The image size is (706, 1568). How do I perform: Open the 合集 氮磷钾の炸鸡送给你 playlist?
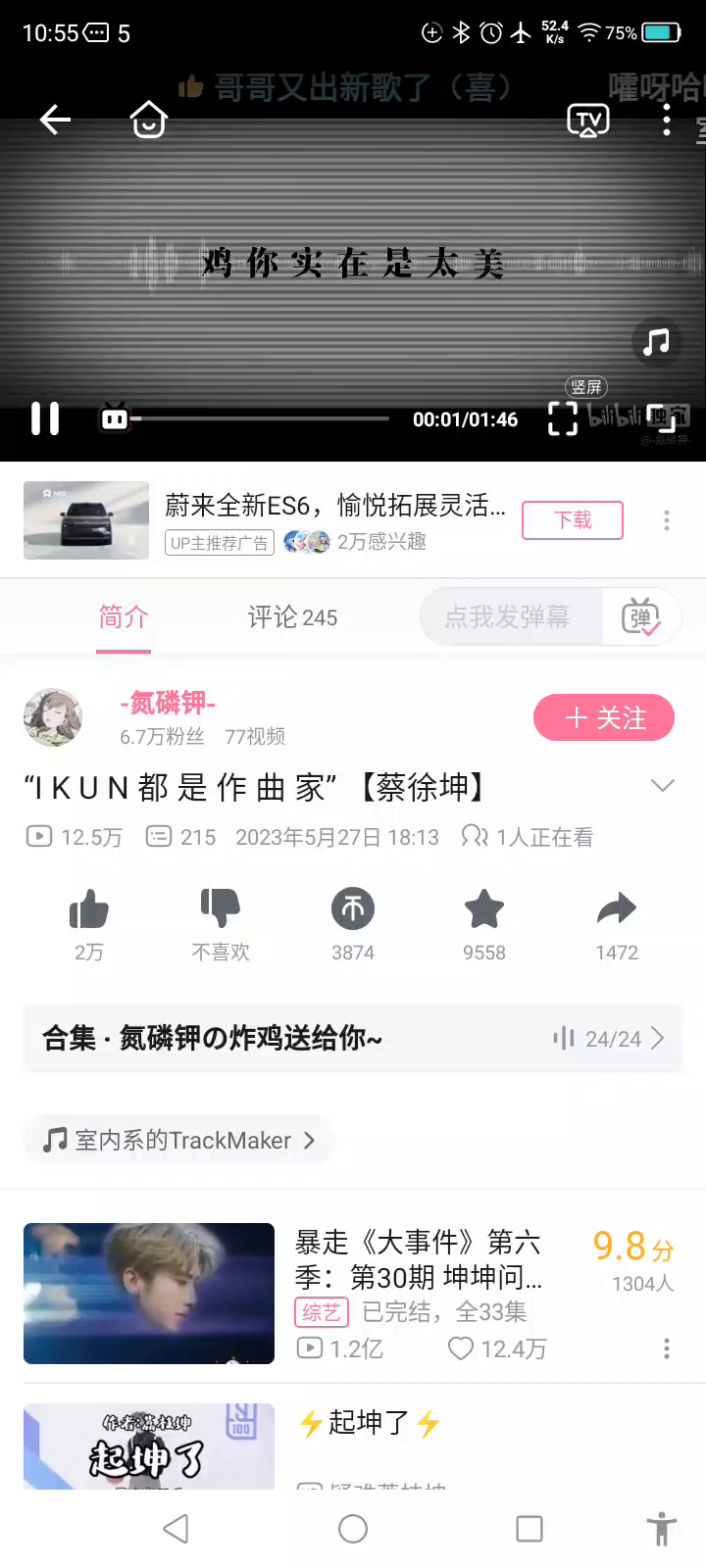pyautogui.click(x=353, y=1038)
